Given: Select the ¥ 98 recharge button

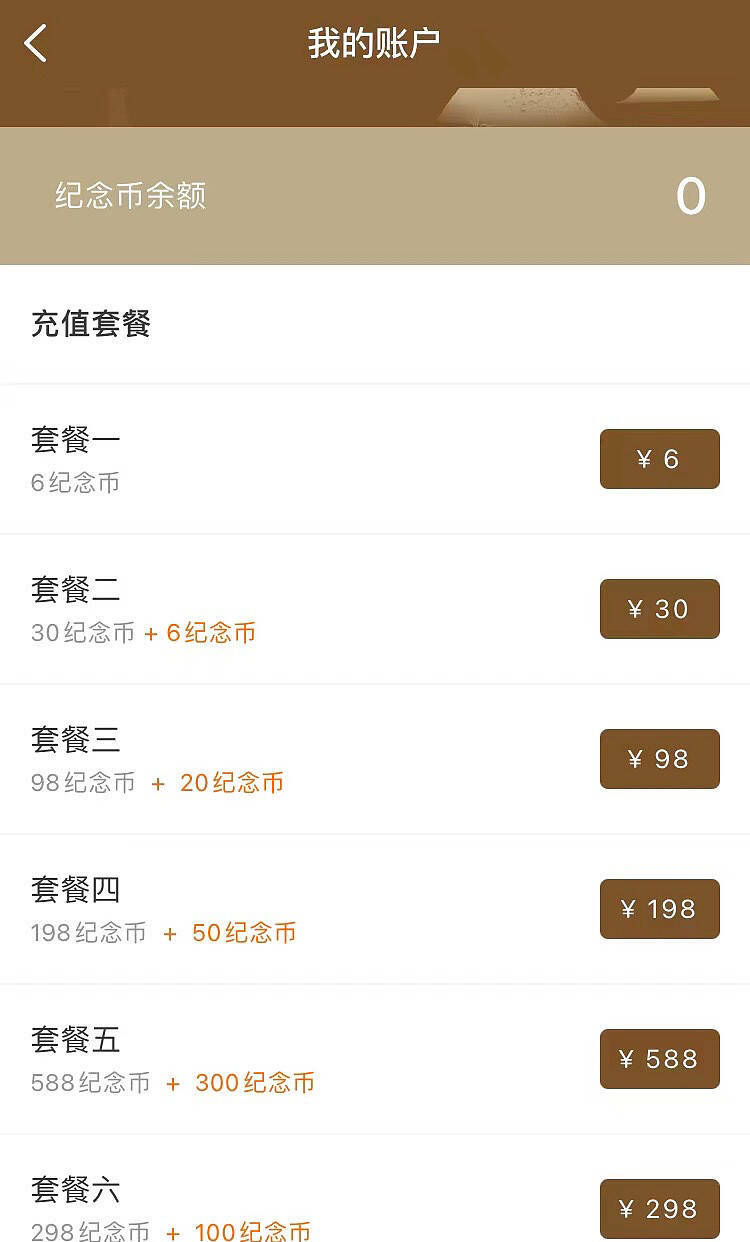Looking at the screenshot, I should (659, 759).
